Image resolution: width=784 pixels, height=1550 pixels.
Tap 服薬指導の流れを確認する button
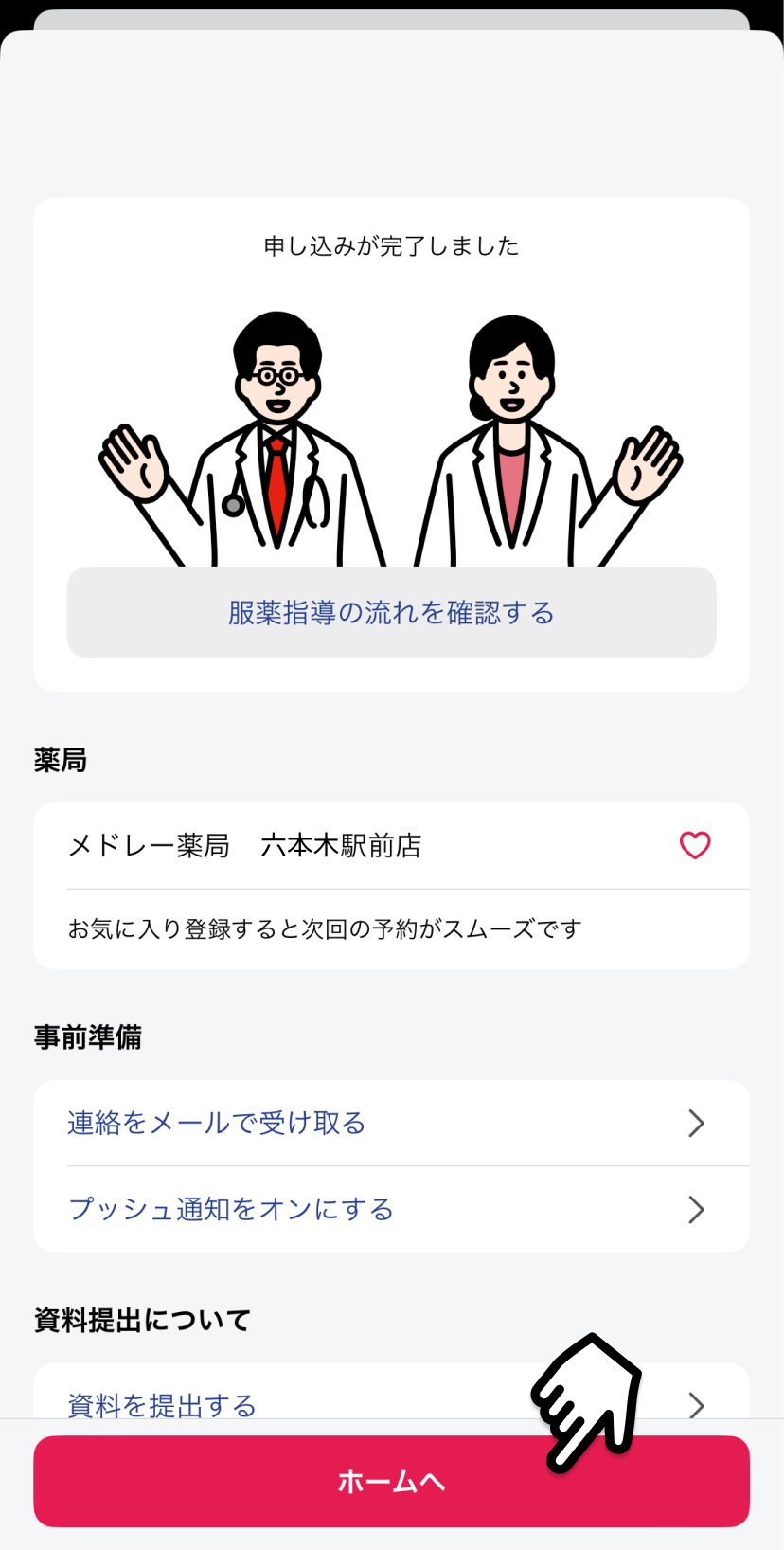point(391,612)
